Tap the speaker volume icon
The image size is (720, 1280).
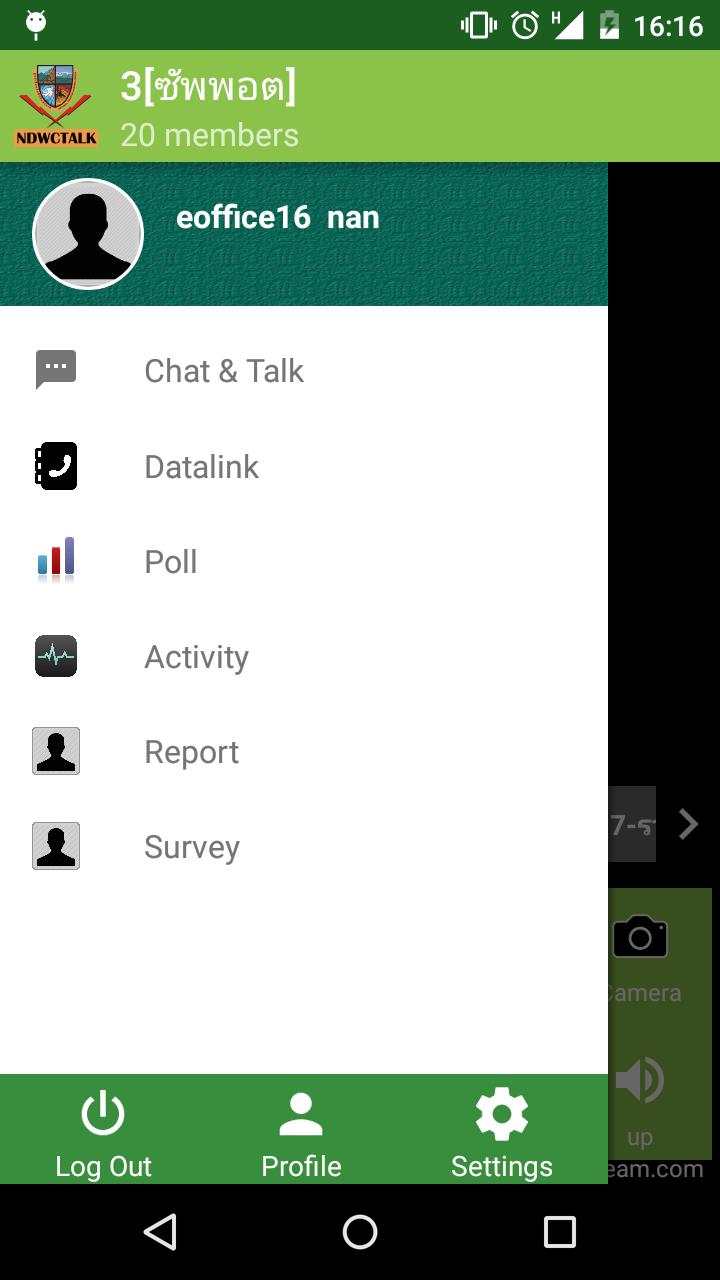(639, 1080)
